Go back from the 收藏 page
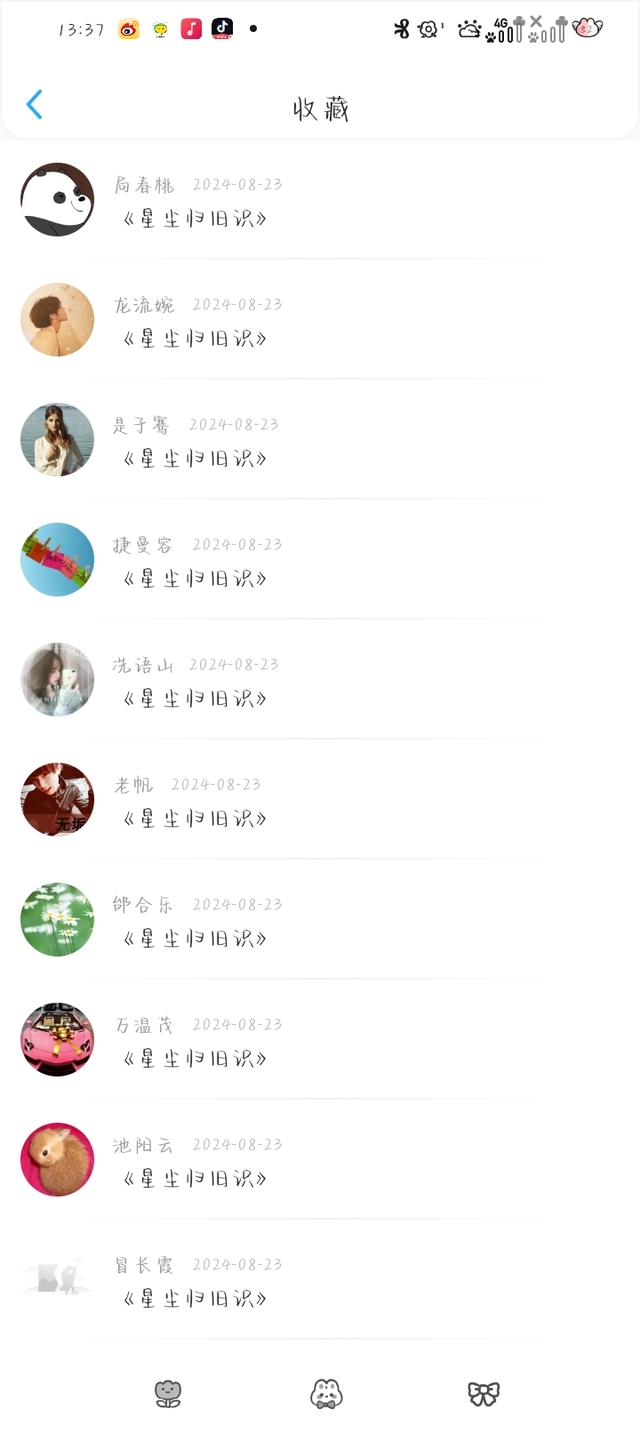This screenshot has width=640, height=1433. (34, 105)
